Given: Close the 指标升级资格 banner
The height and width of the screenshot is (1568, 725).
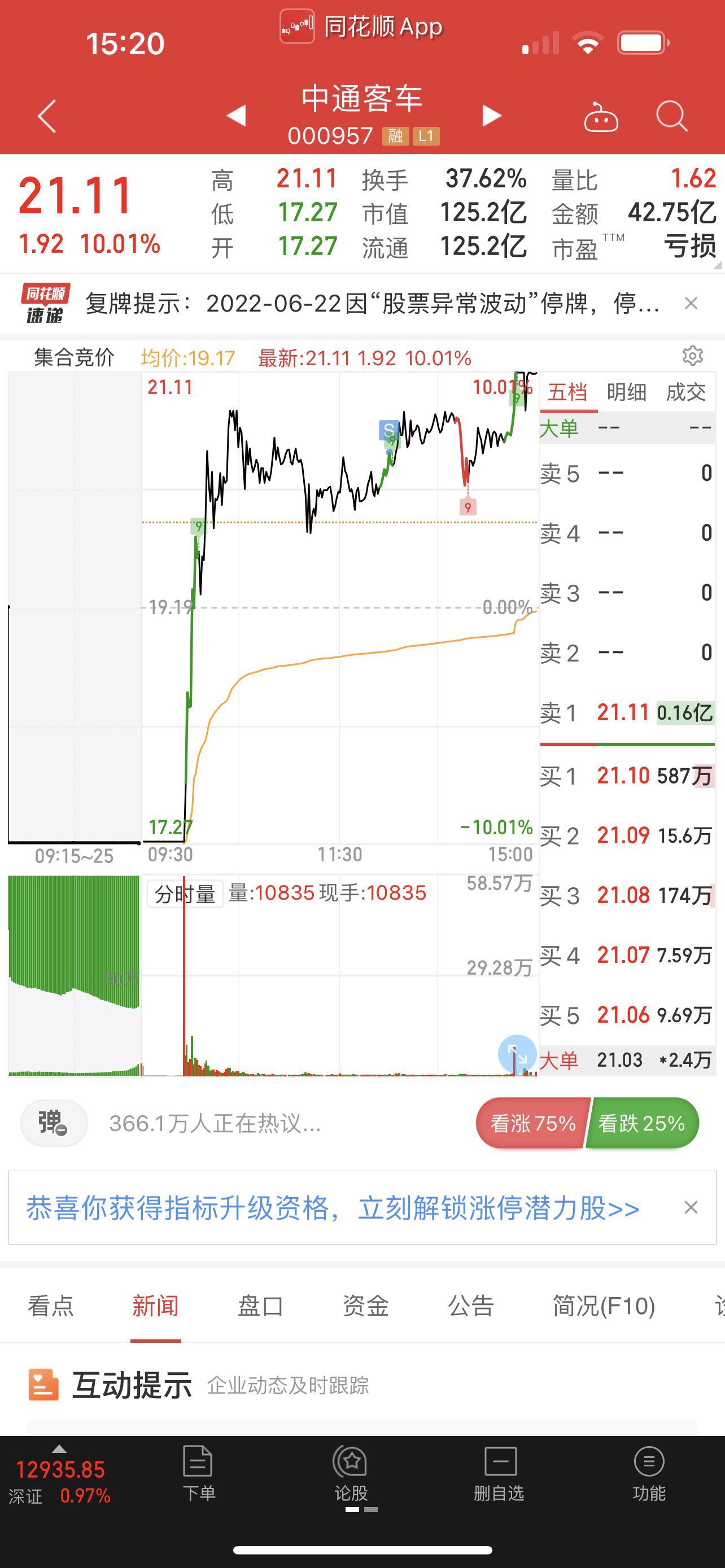Looking at the screenshot, I should pyautogui.click(x=691, y=1207).
